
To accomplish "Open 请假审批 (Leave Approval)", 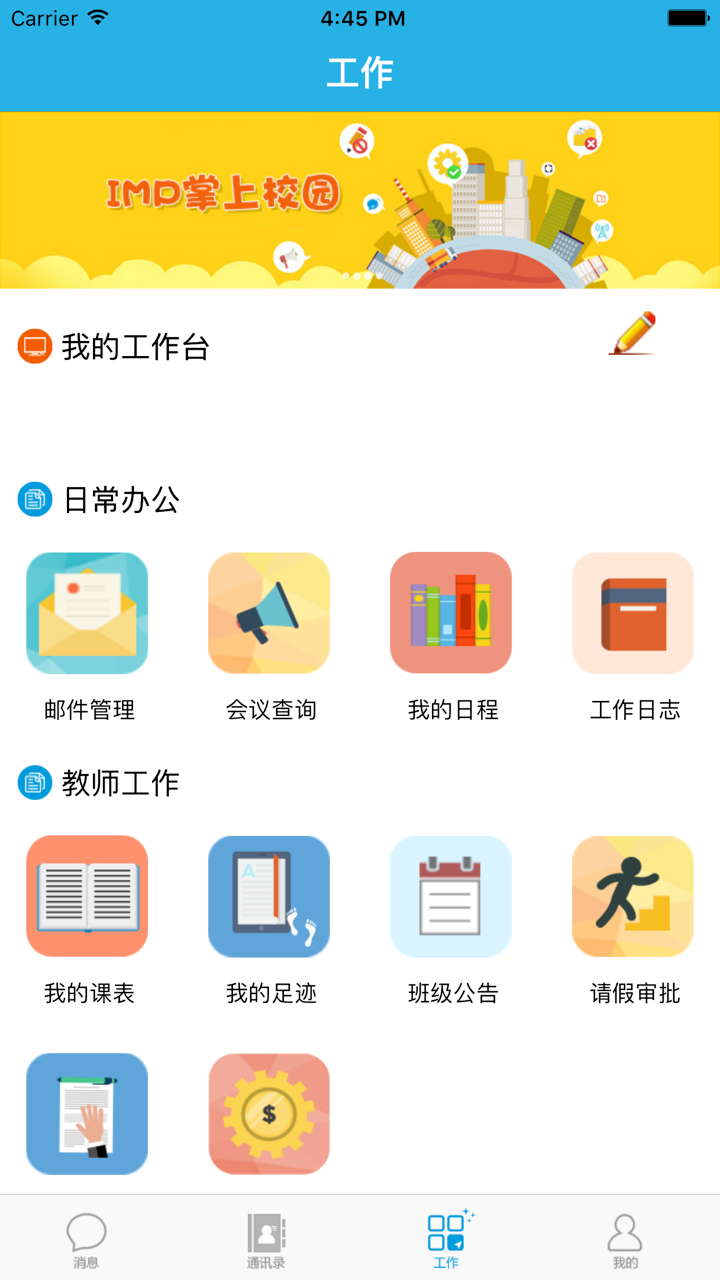I will point(633,896).
